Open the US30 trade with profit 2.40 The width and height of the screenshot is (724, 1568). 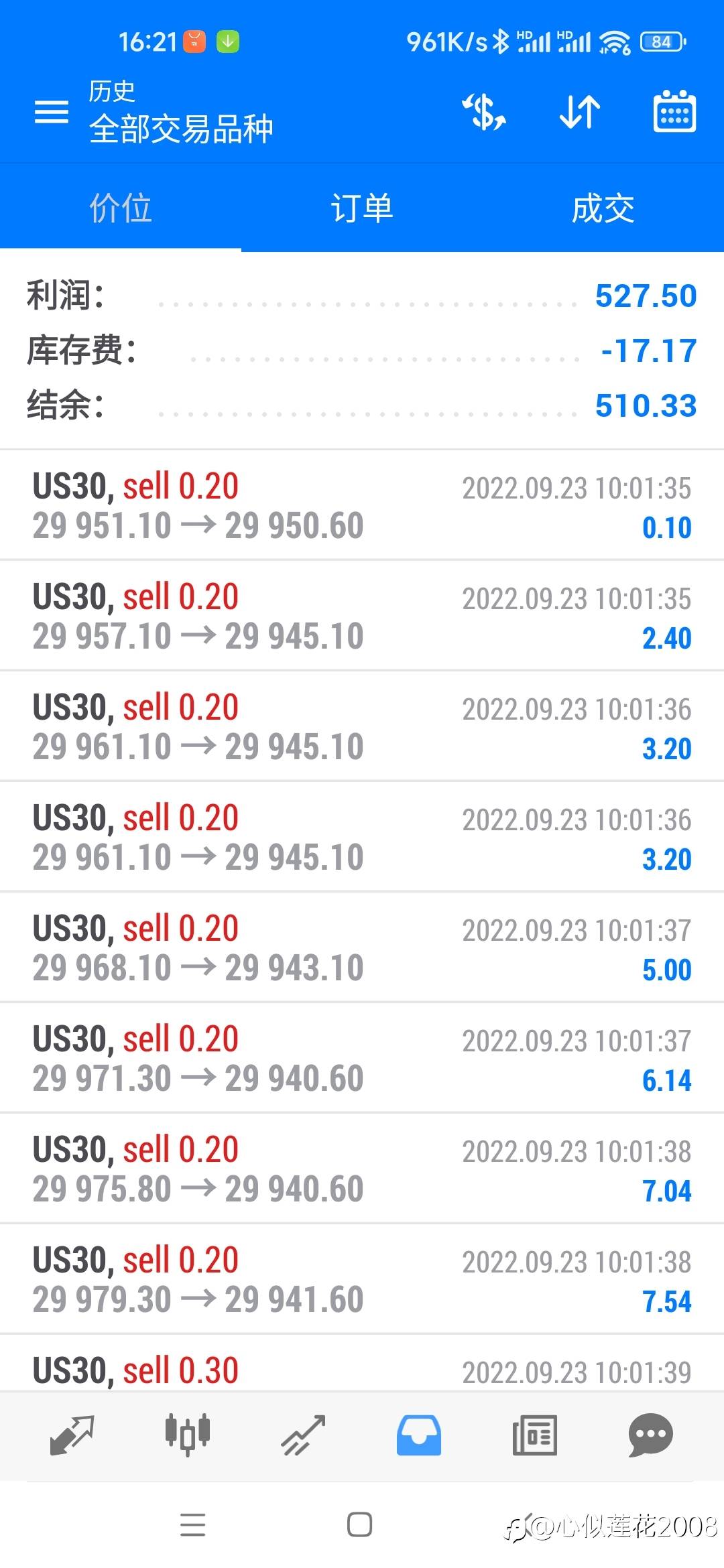click(x=362, y=616)
